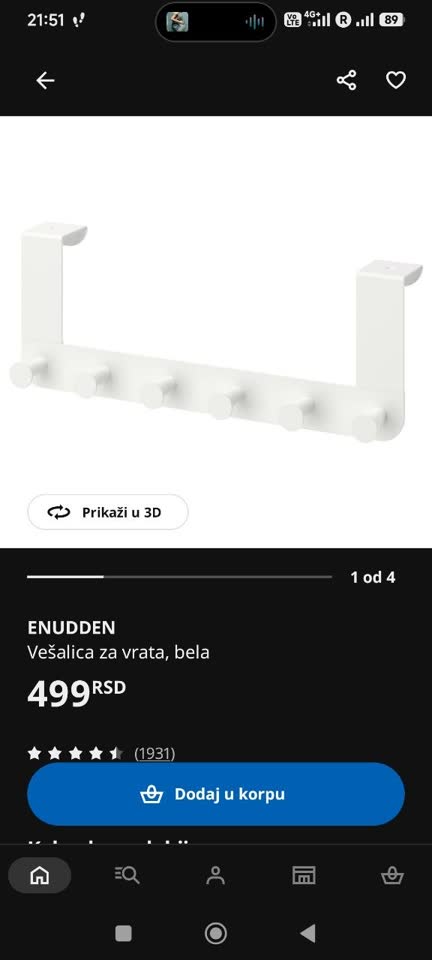Open the profile tab
Viewport: 432px width, 960px height.
click(x=215, y=876)
